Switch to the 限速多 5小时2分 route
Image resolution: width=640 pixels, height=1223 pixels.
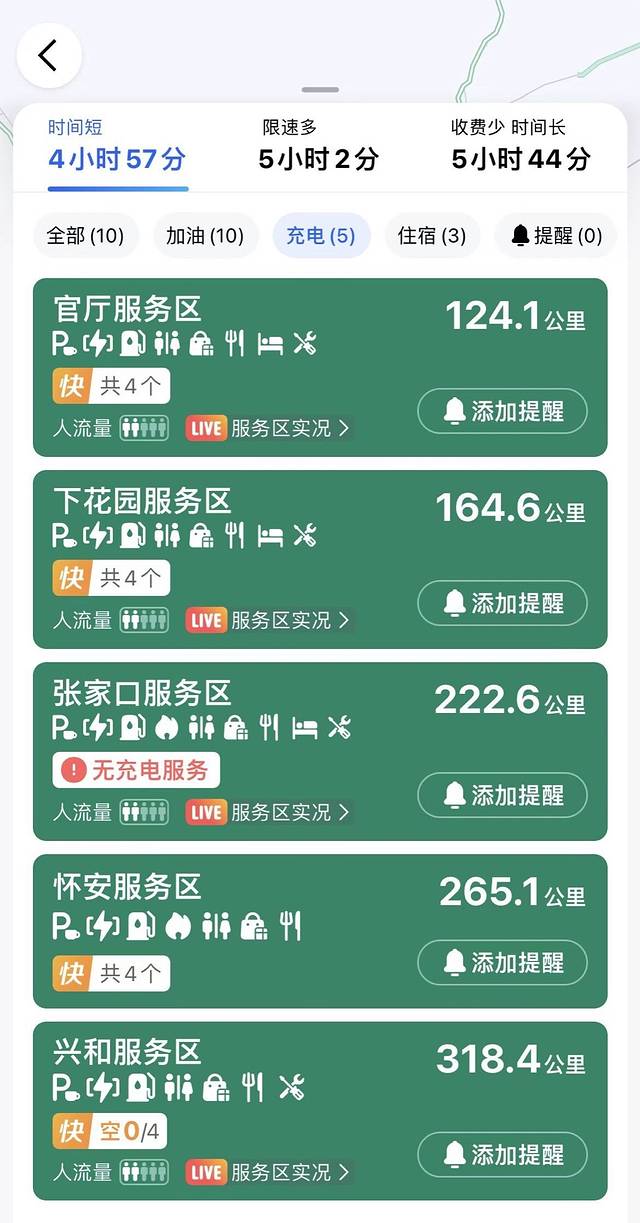click(x=318, y=147)
